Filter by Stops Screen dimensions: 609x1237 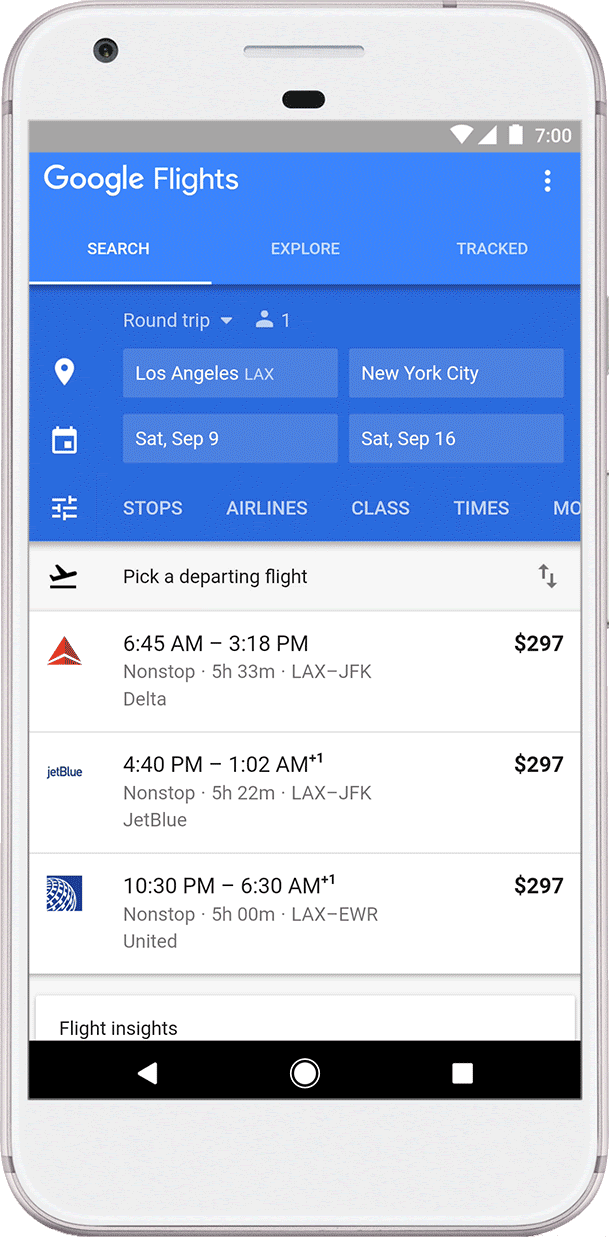153,508
